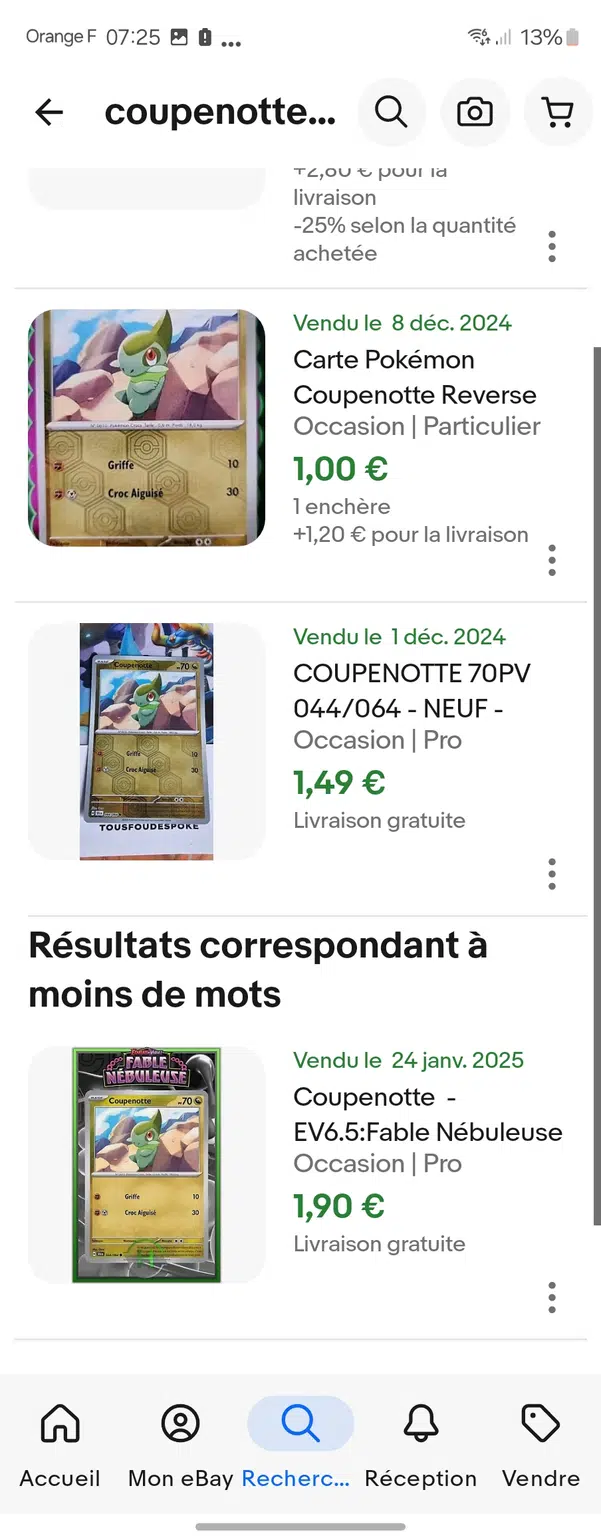This screenshot has height=1540, width=601.
Task: Open the Réception notifications tab
Action: click(x=420, y=1444)
